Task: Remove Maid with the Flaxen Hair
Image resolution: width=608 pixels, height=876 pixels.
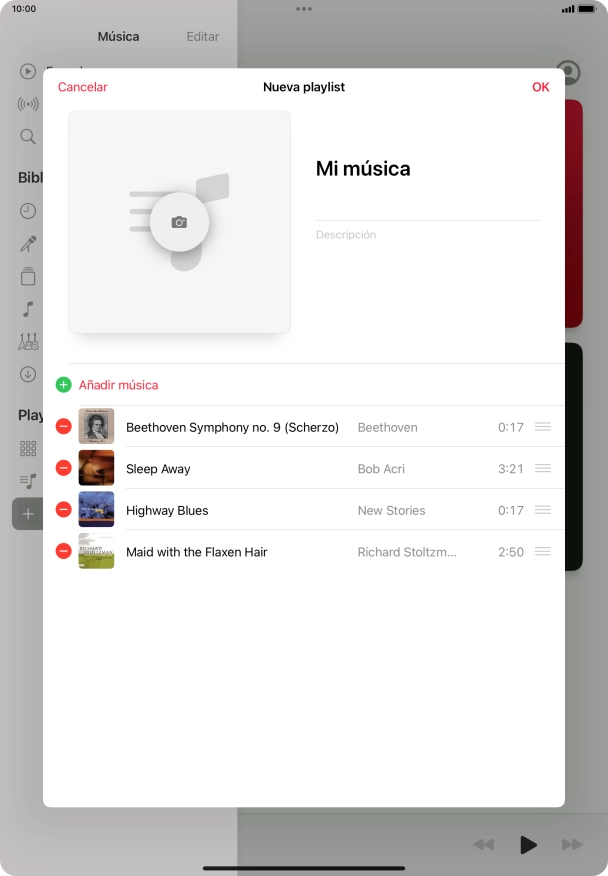Action: pos(63,551)
